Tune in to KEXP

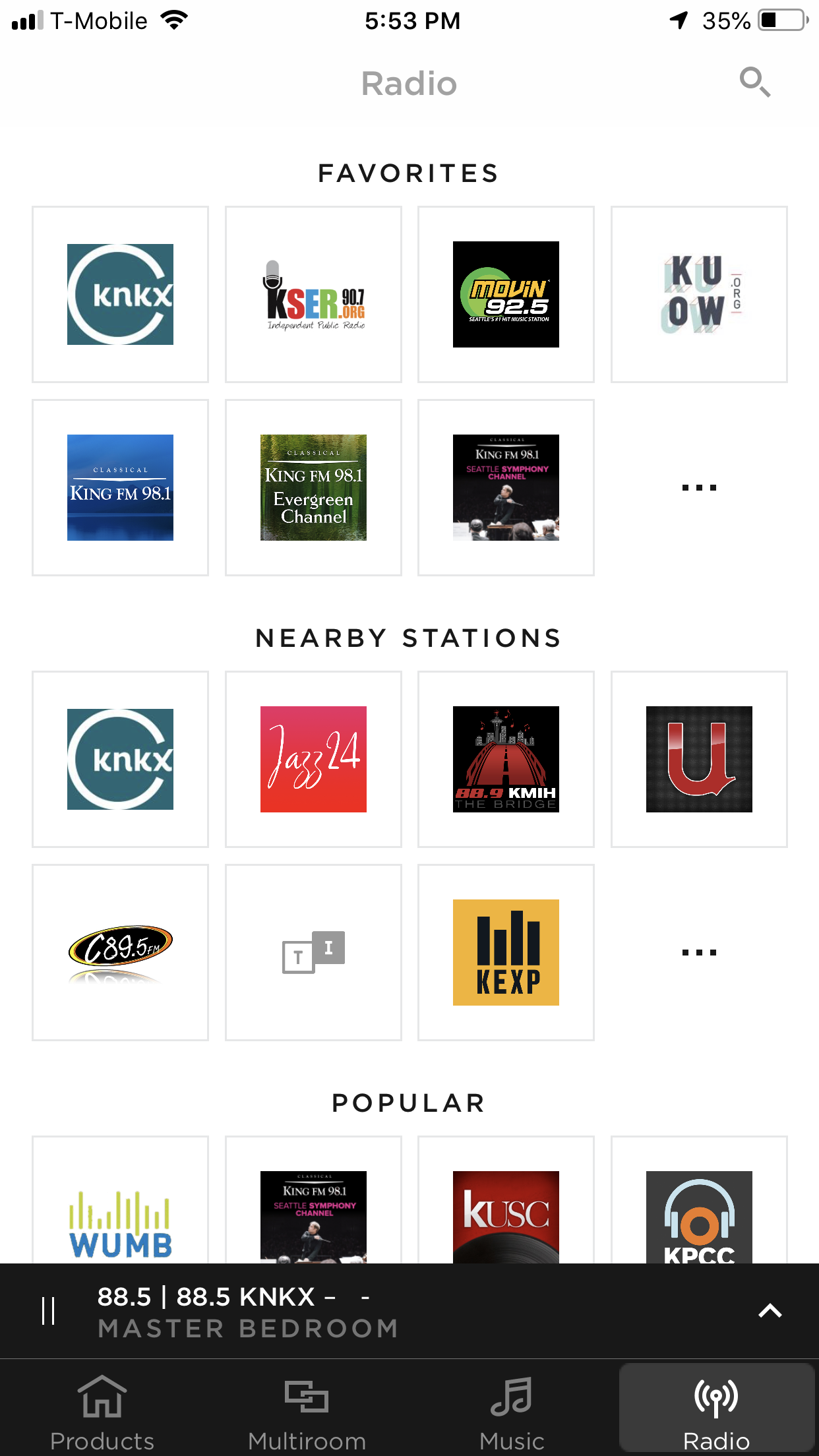[506, 952]
